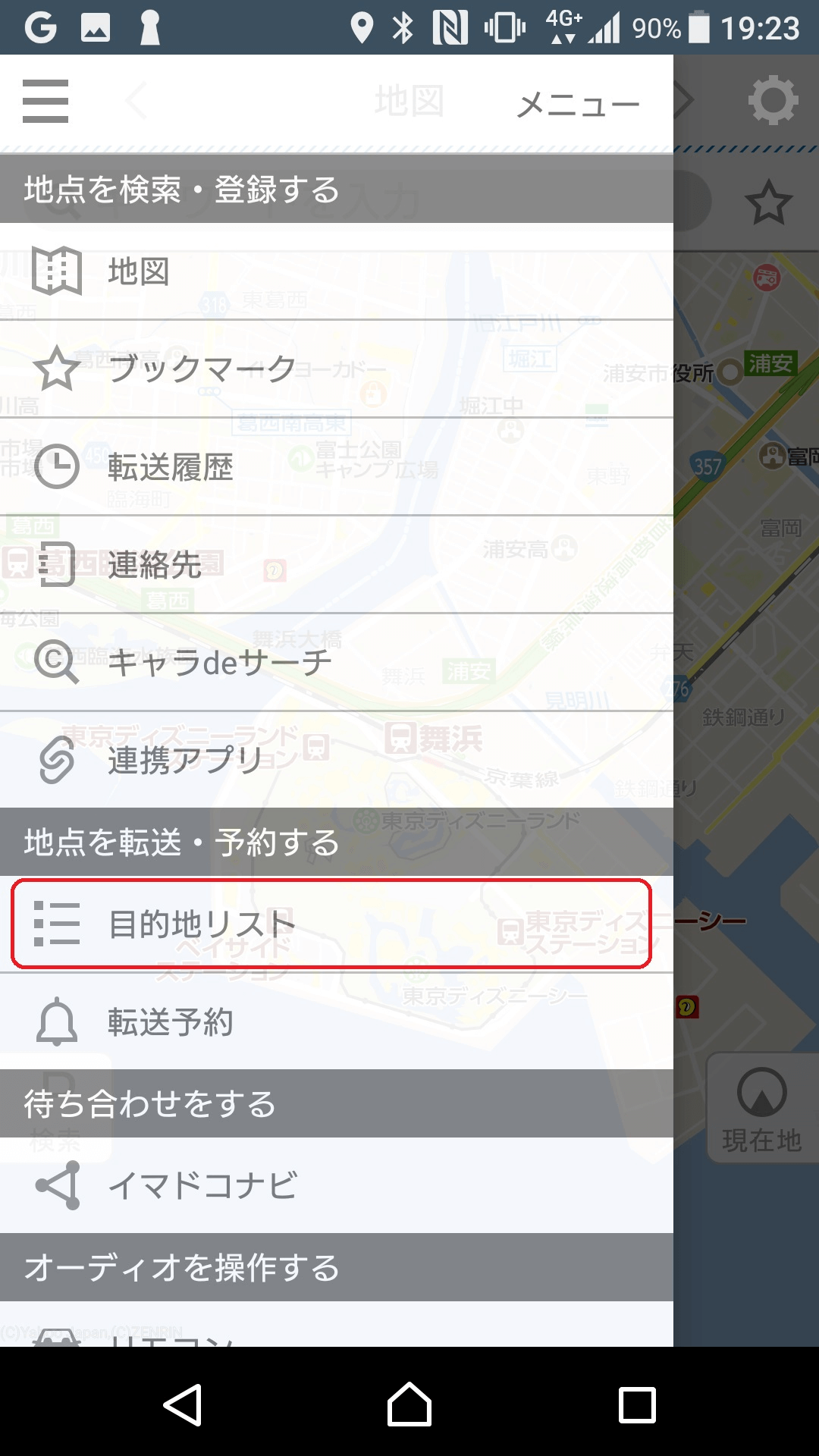This screenshot has width=819, height=1456.
Task: Open the settings gear icon
Action: pos(773,100)
